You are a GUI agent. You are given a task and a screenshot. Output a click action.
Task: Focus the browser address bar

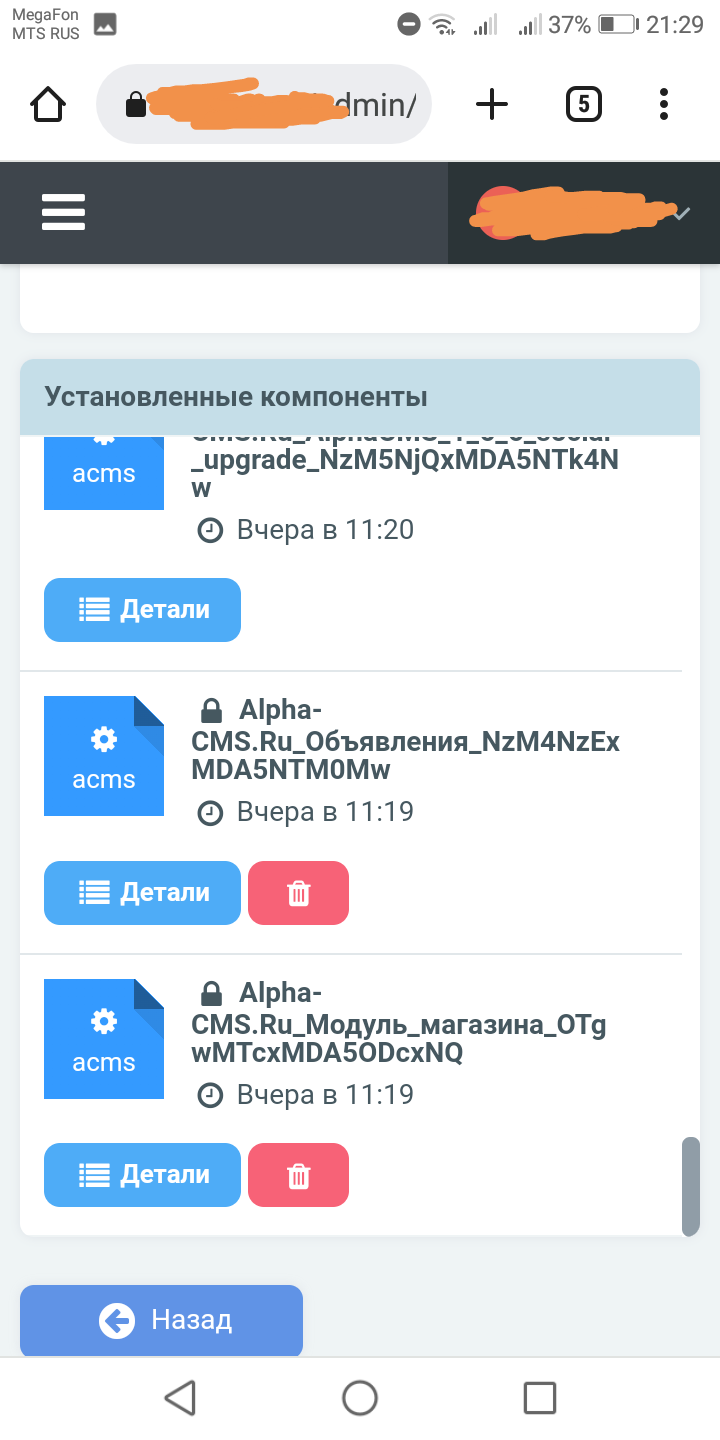(x=264, y=104)
